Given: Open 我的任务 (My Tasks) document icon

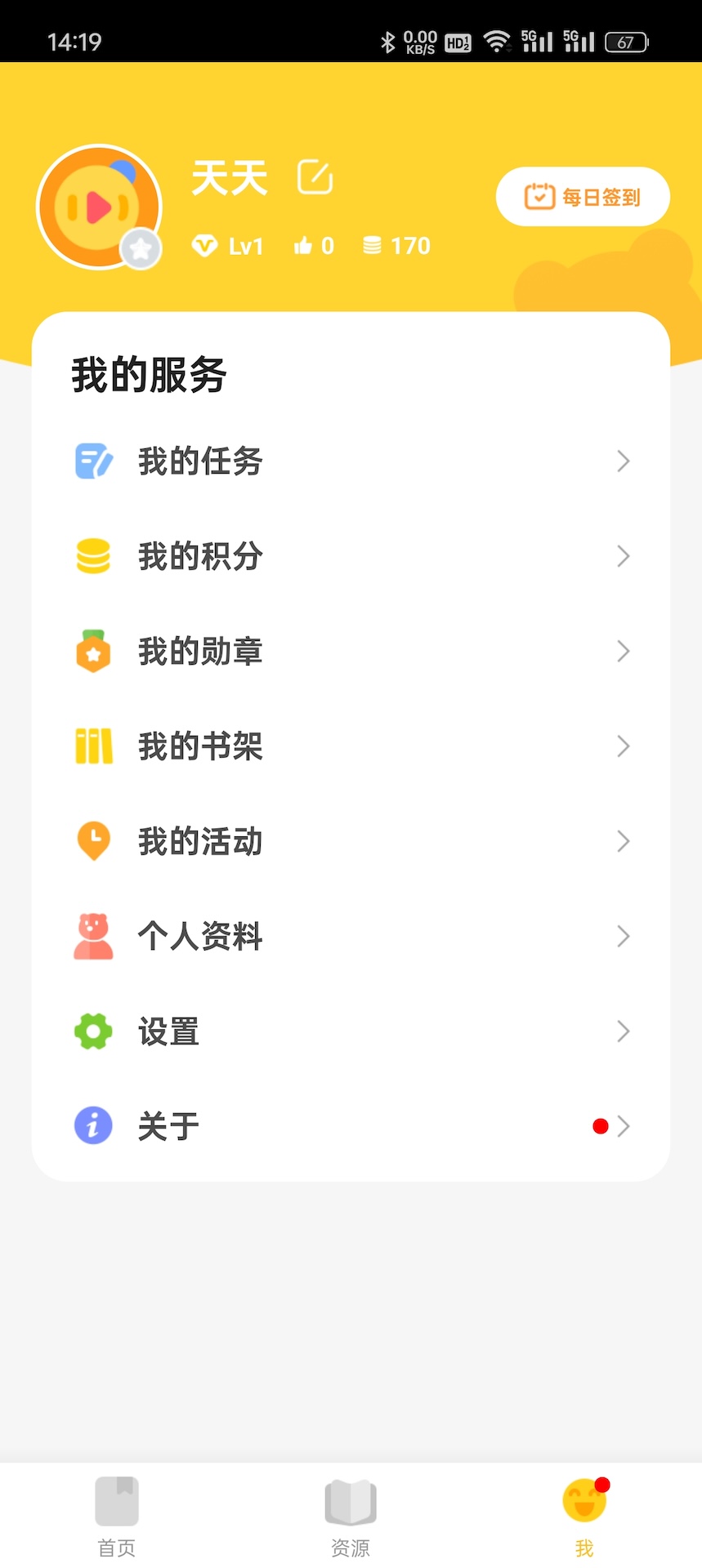Looking at the screenshot, I should [93, 461].
